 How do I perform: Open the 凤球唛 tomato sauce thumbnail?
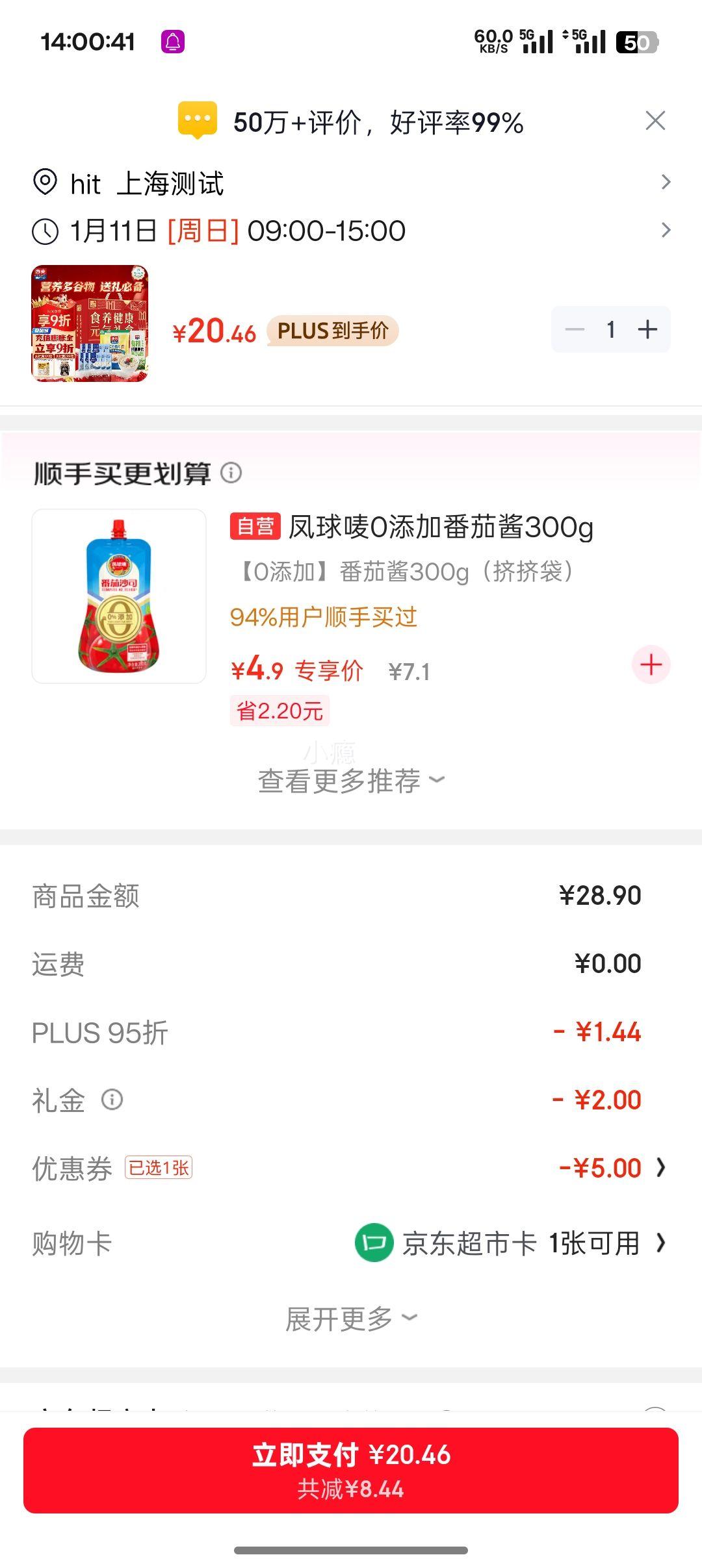pyautogui.click(x=119, y=596)
